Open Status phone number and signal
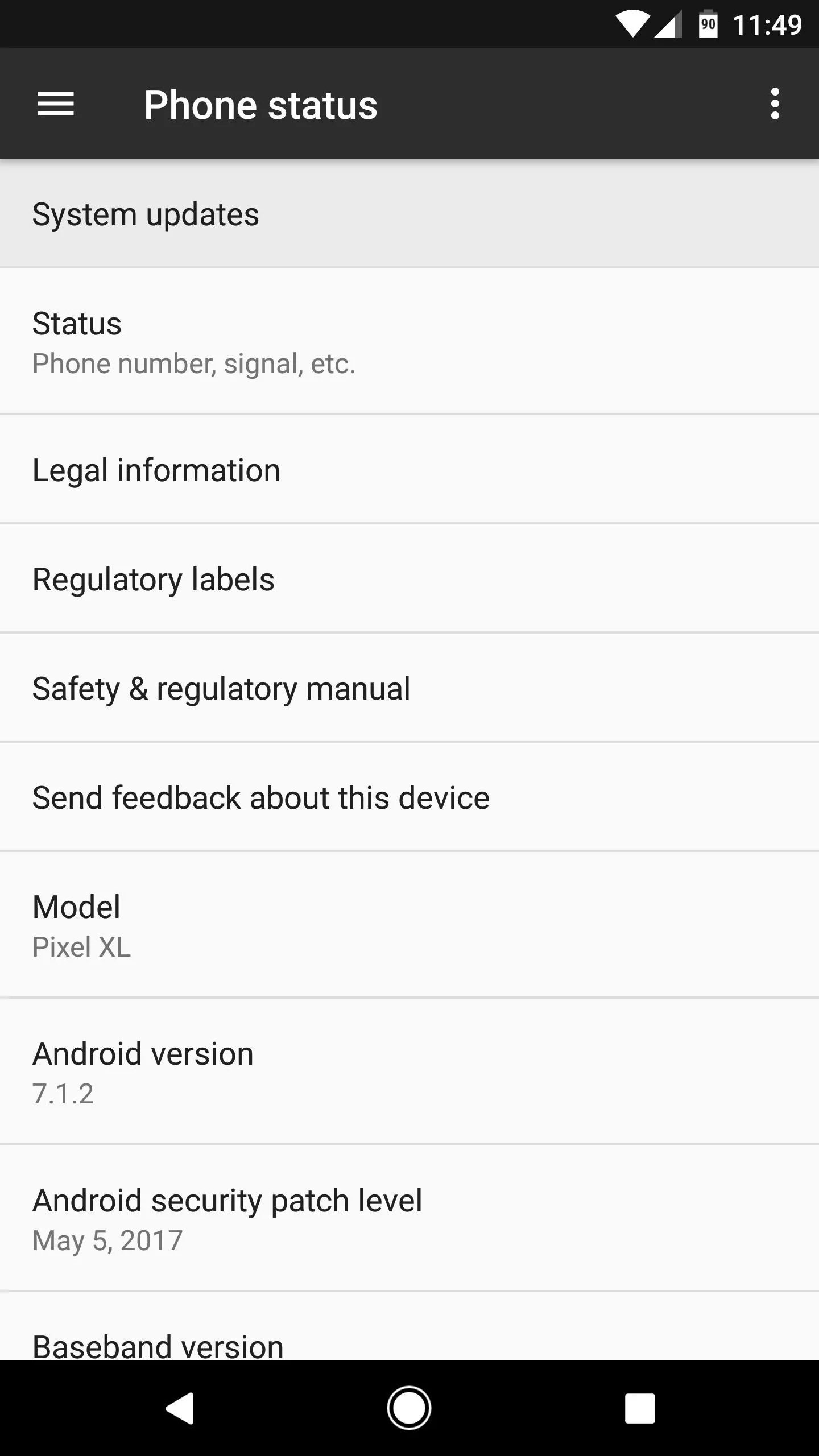 pyautogui.click(x=409, y=341)
